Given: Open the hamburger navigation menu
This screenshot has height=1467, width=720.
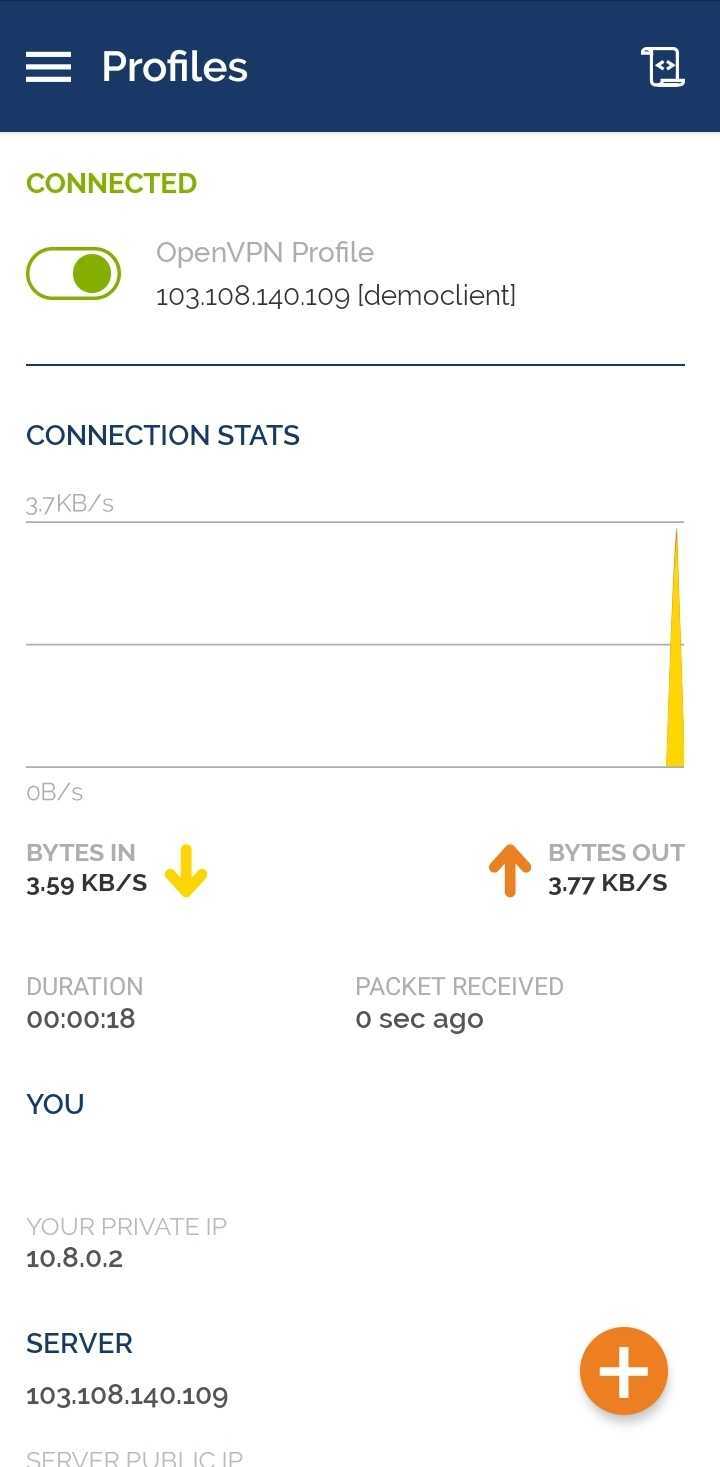Looking at the screenshot, I should 48,67.
